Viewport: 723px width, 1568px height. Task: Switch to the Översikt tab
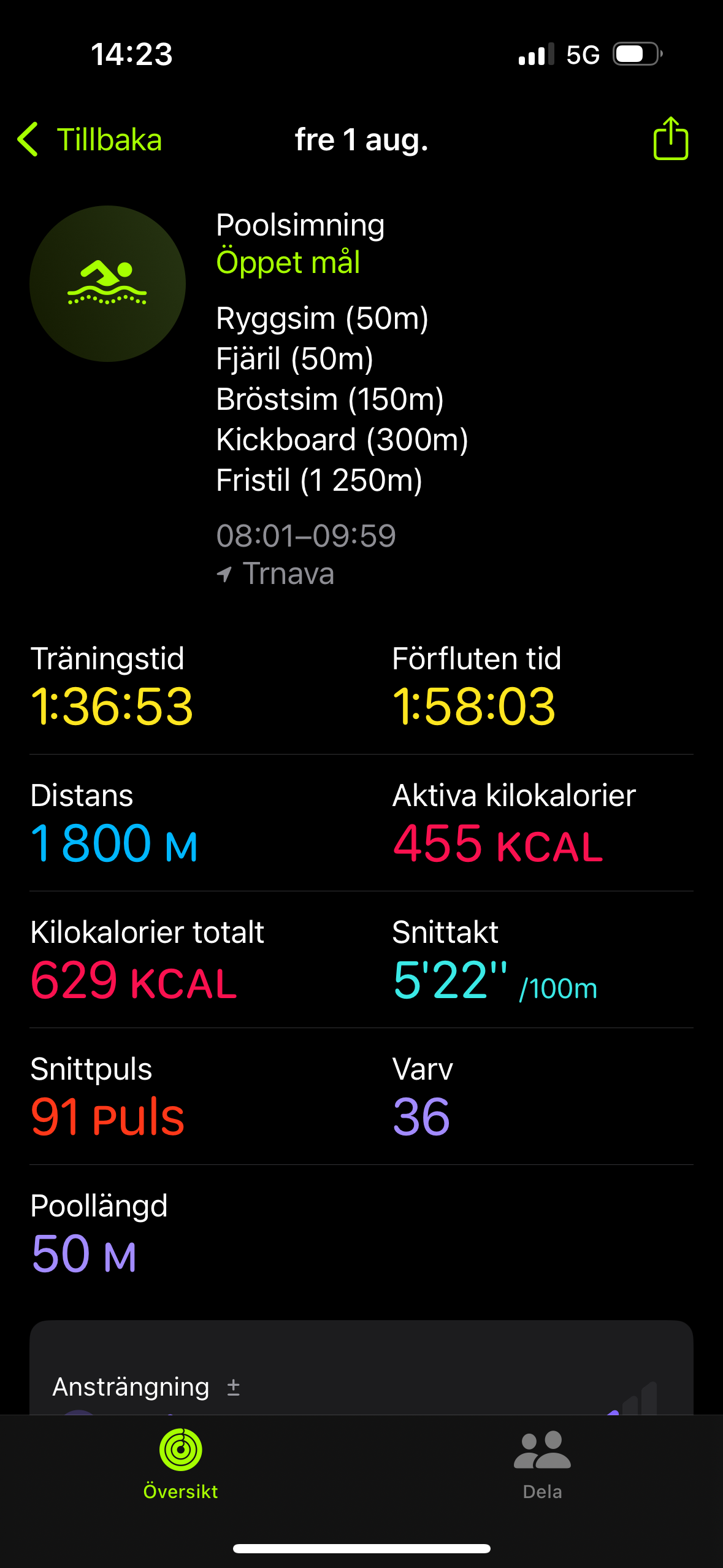180,1463
